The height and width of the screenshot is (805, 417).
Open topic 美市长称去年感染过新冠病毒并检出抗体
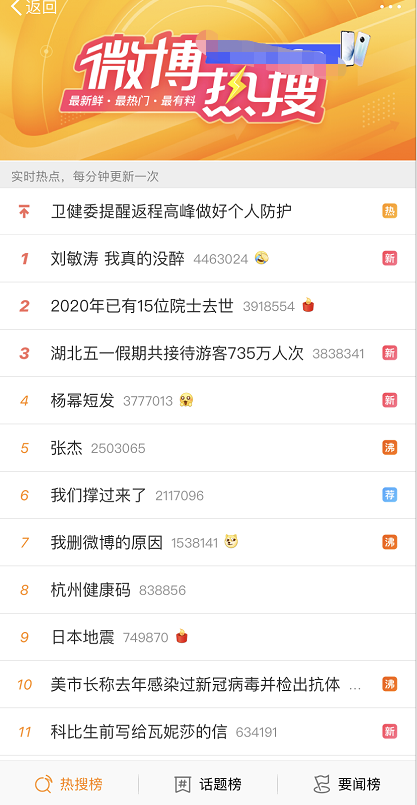pos(207,684)
